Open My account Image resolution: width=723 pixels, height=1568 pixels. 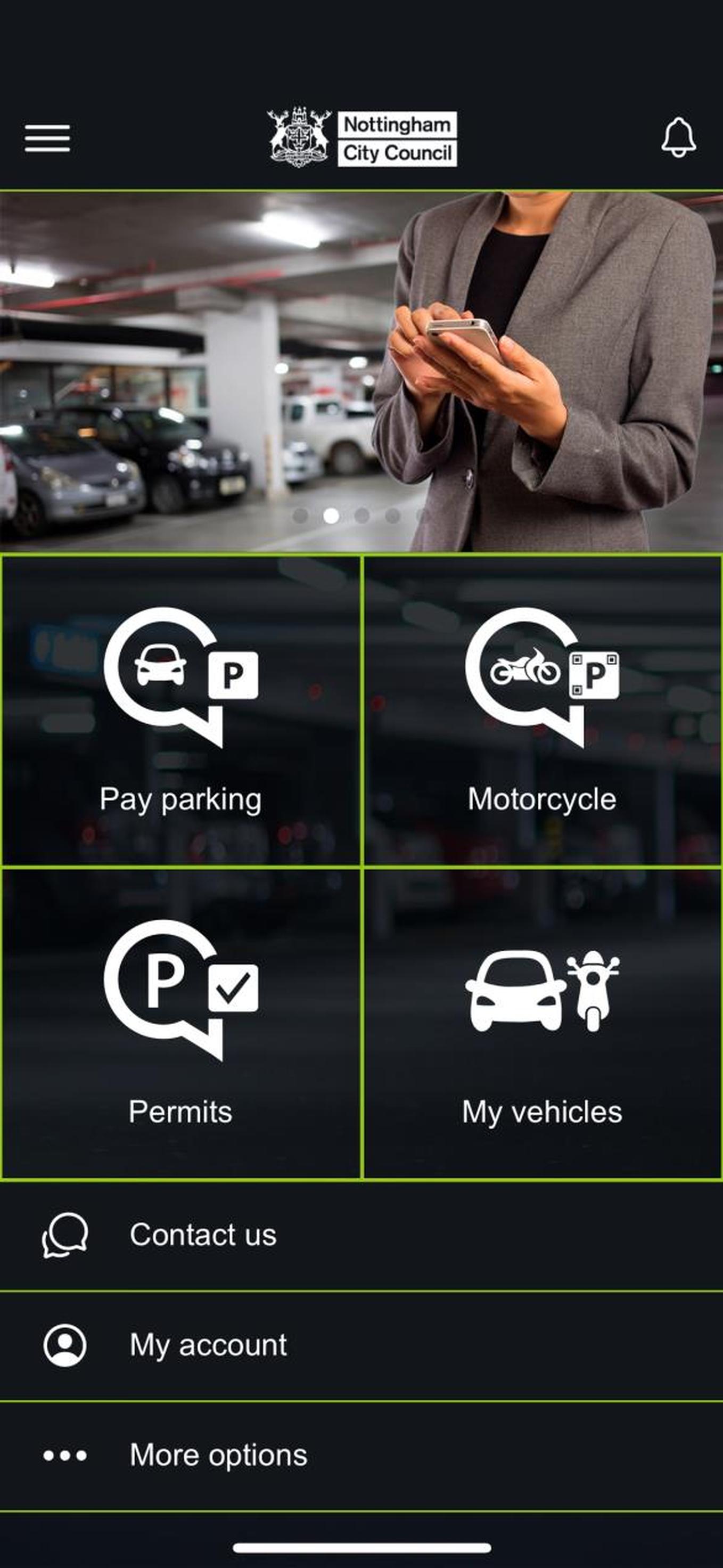(x=361, y=1346)
